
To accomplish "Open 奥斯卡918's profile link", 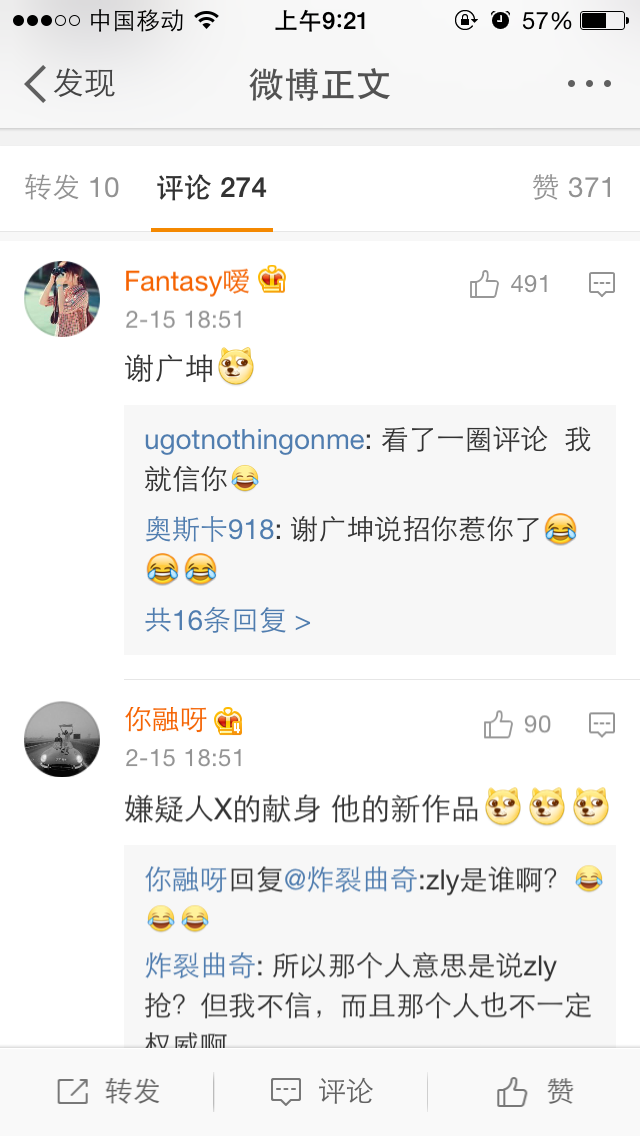I will click(x=209, y=530).
